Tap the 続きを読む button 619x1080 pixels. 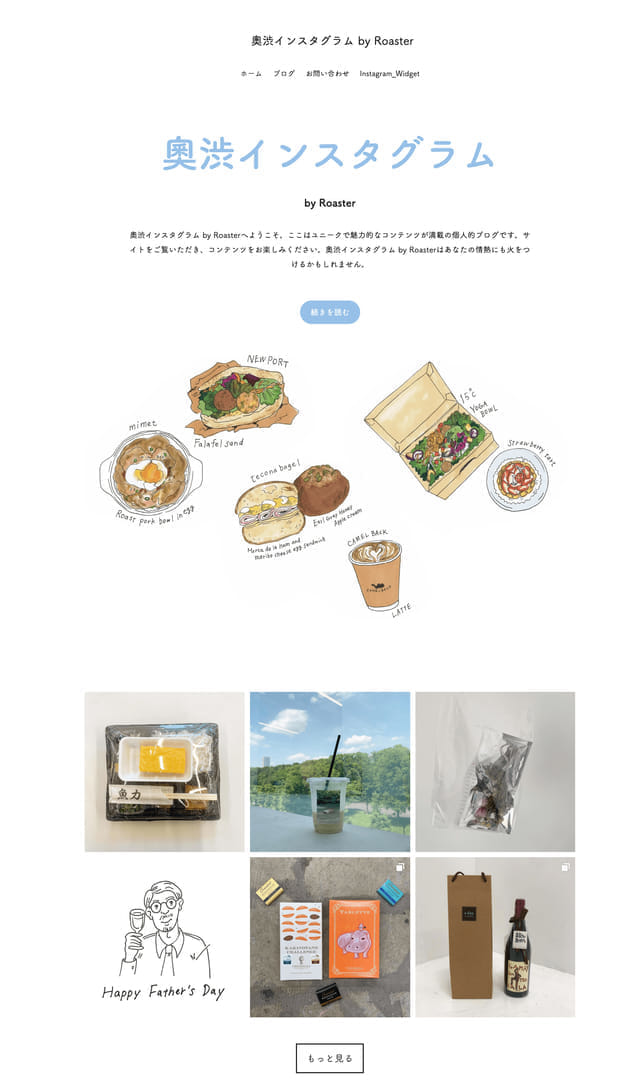click(x=329, y=312)
